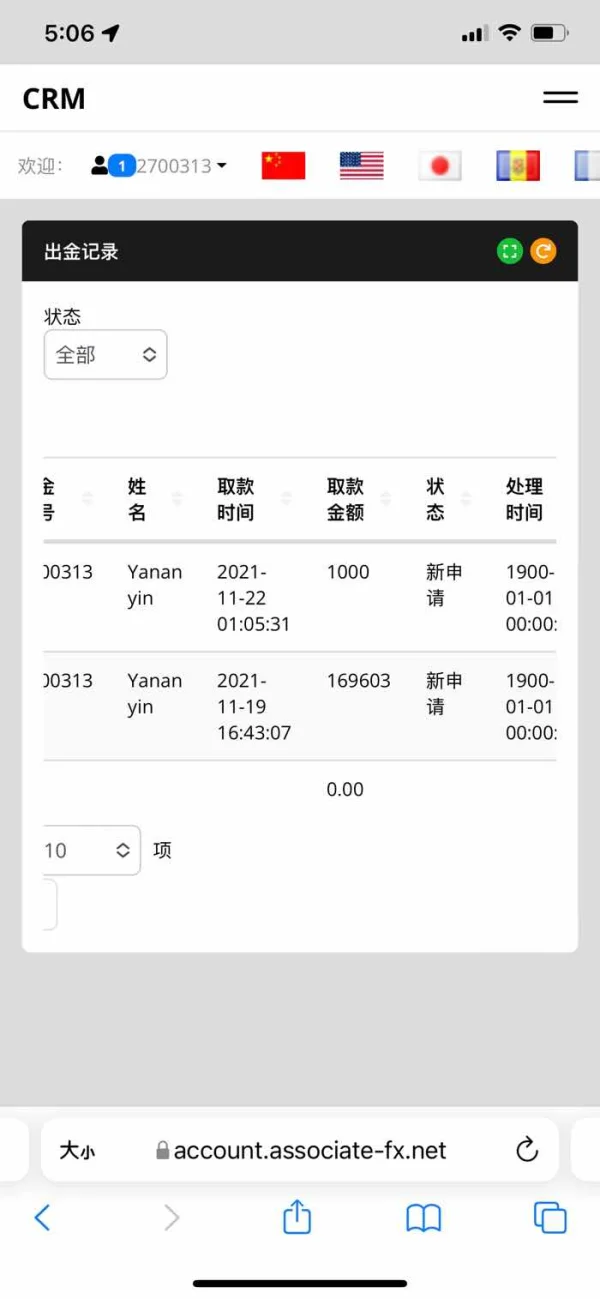The image size is (600, 1299).
Task: Sort records by 处理时间 column
Action: point(527,499)
